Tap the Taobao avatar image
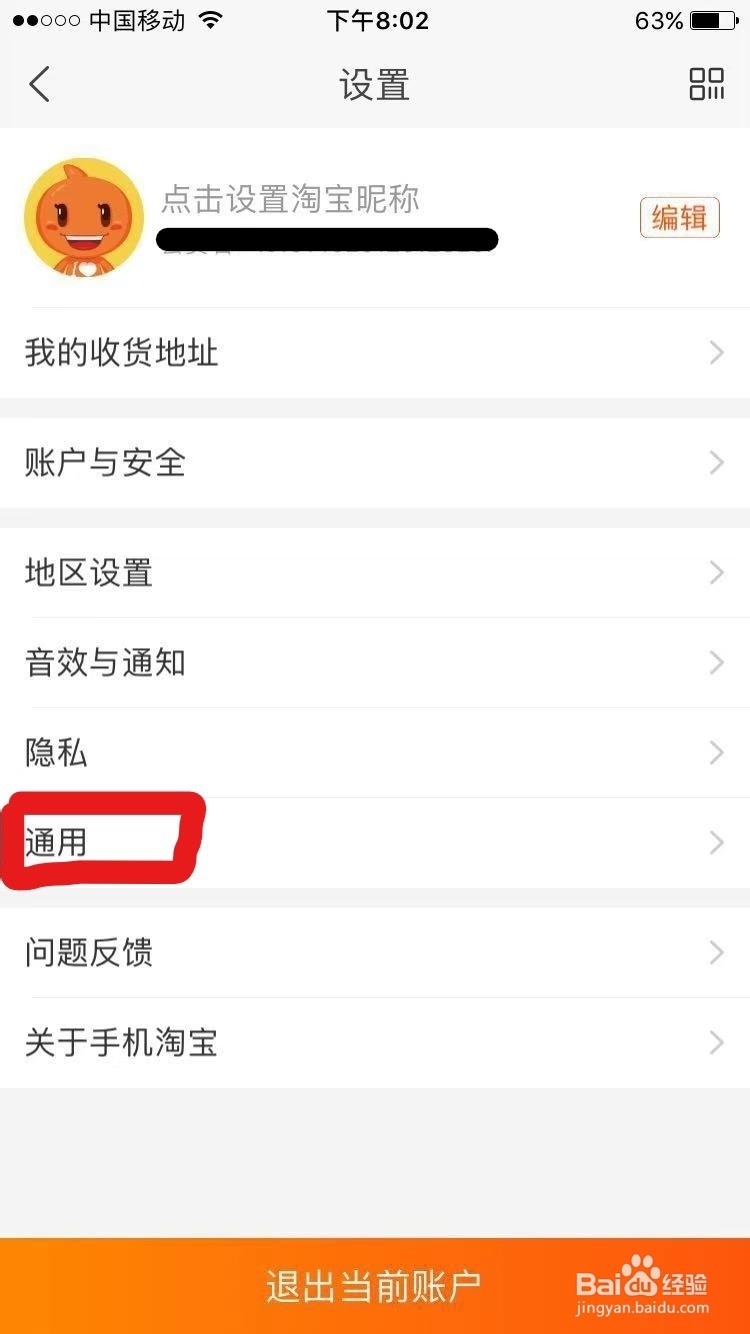This screenshot has width=750, height=1334. pos(84,216)
